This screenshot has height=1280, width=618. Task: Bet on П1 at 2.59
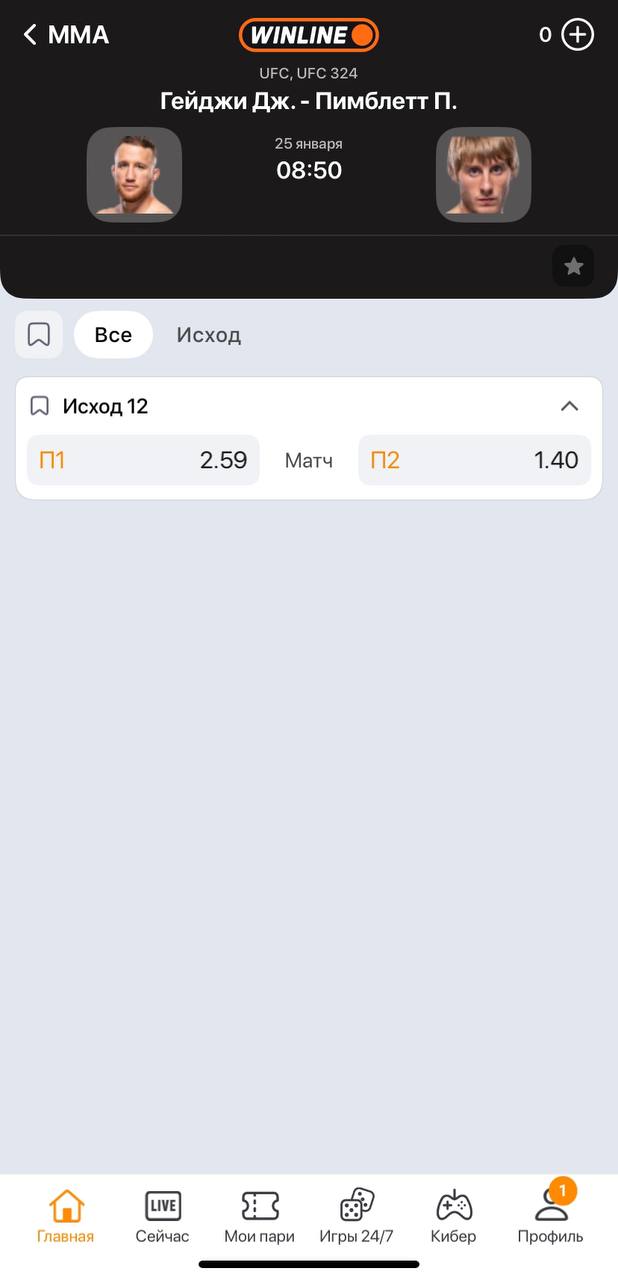point(143,460)
